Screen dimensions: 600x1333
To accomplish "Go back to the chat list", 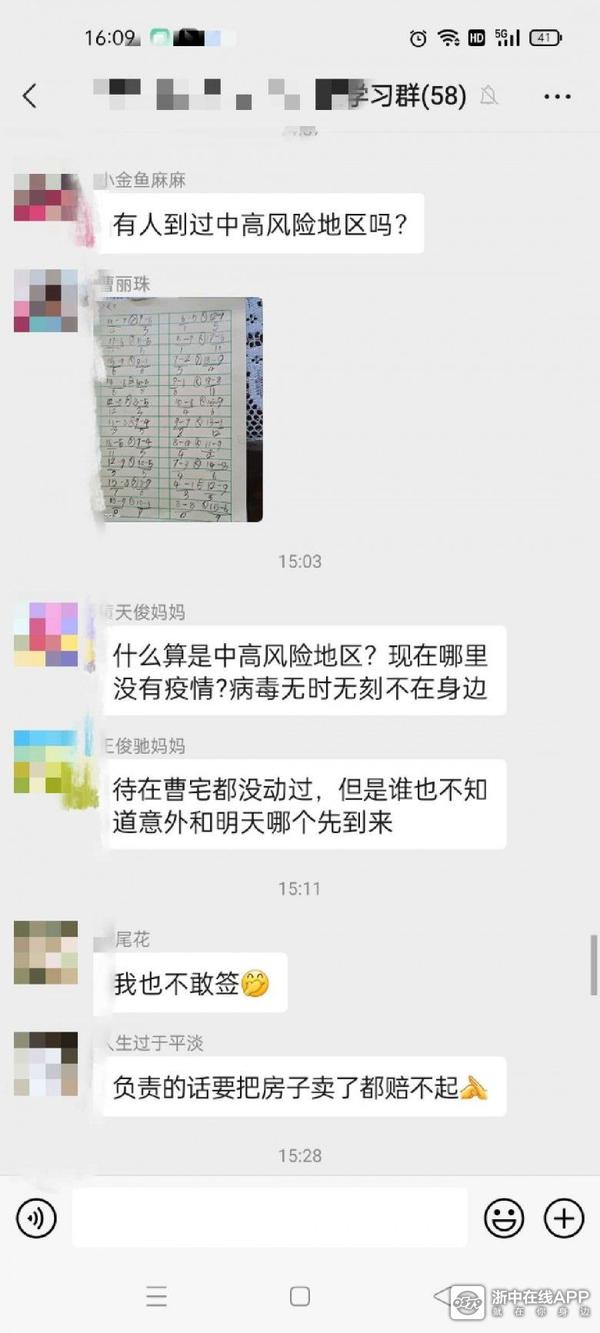I will click(29, 96).
